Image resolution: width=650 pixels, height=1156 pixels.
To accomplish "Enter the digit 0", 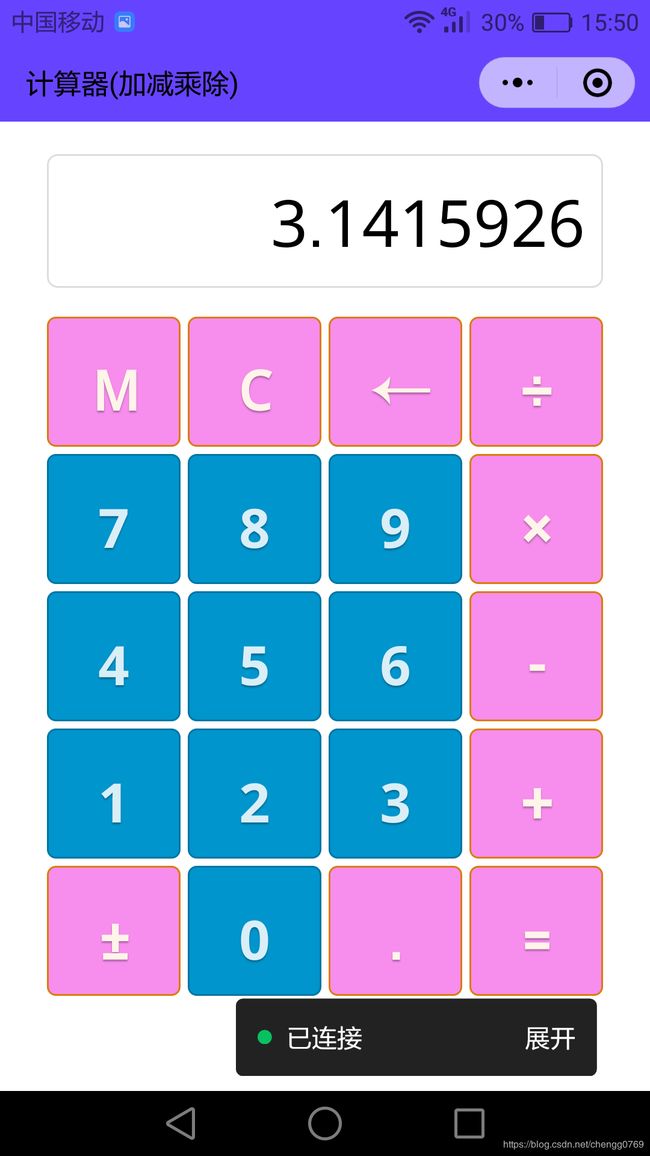I will pyautogui.click(x=254, y=931).
